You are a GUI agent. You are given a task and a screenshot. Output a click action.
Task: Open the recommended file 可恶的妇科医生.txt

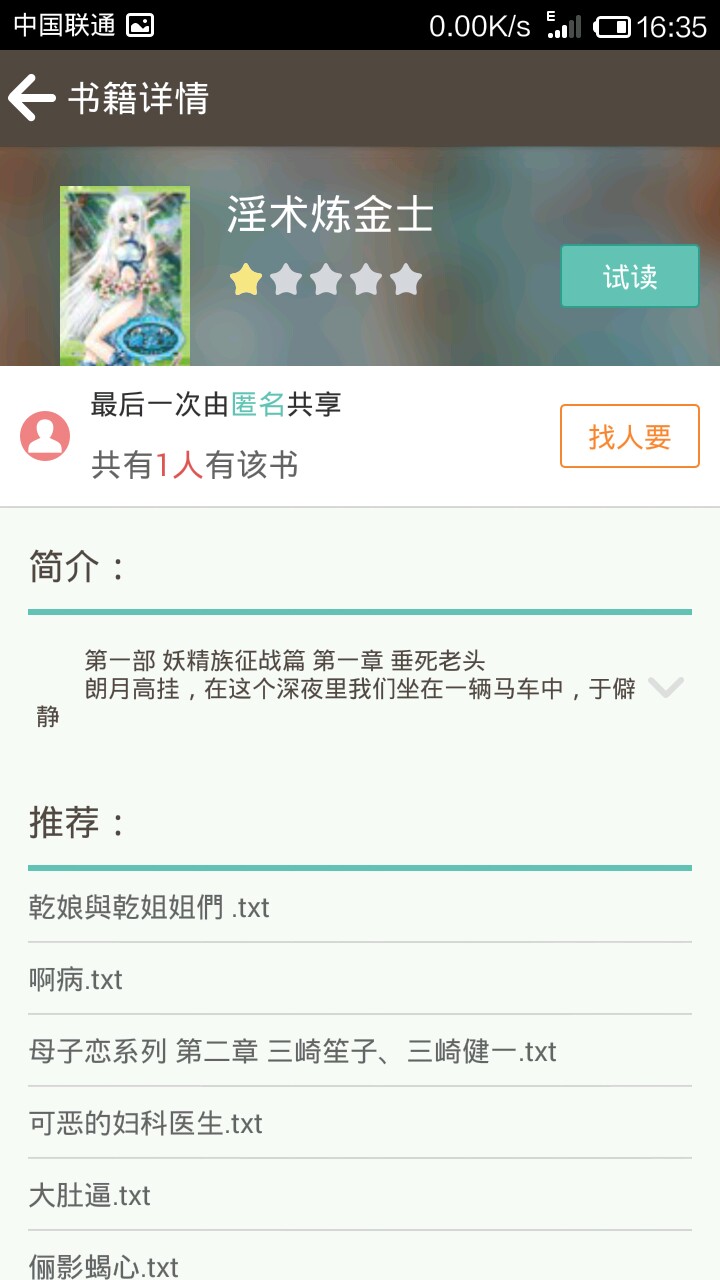point(146,1123)
